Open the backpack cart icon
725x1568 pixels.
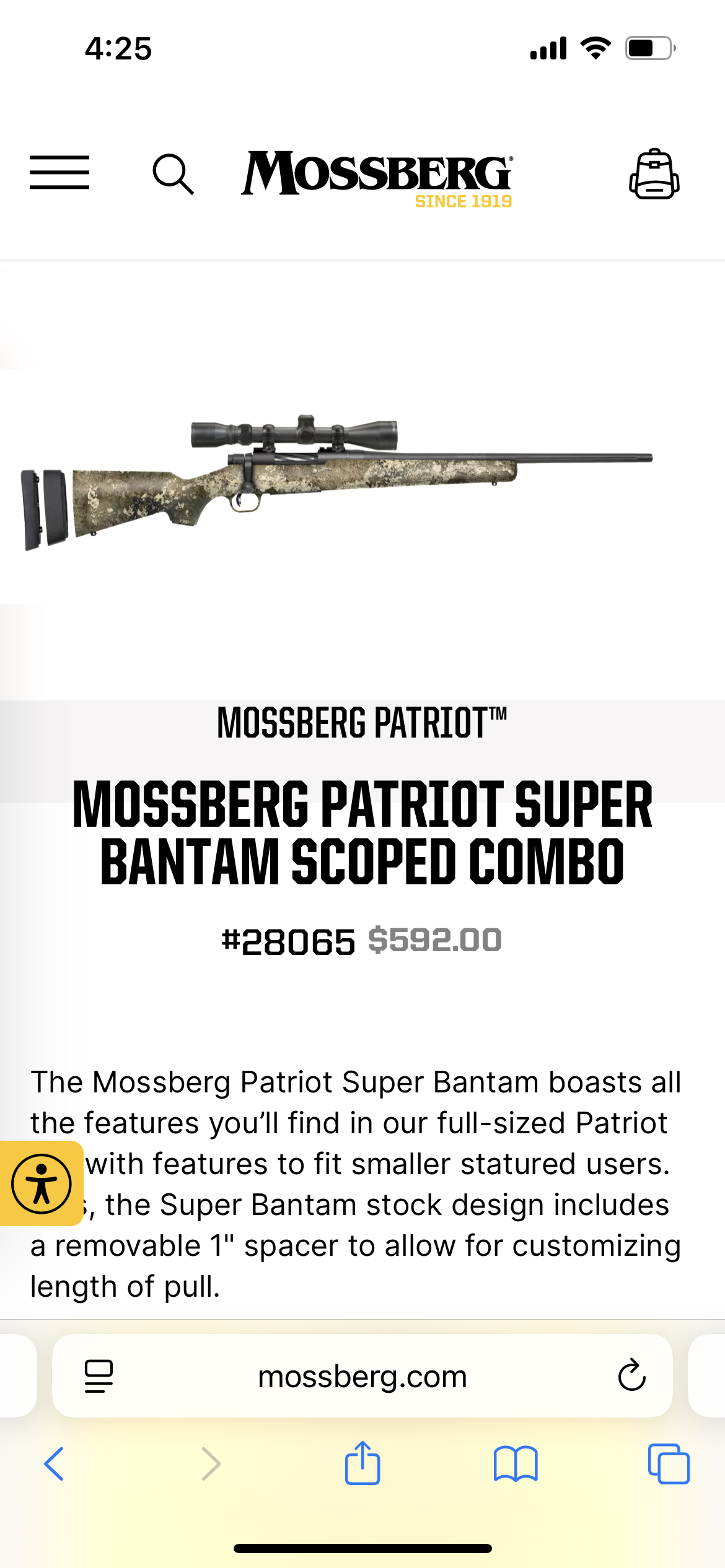click(x=654, y=174)
